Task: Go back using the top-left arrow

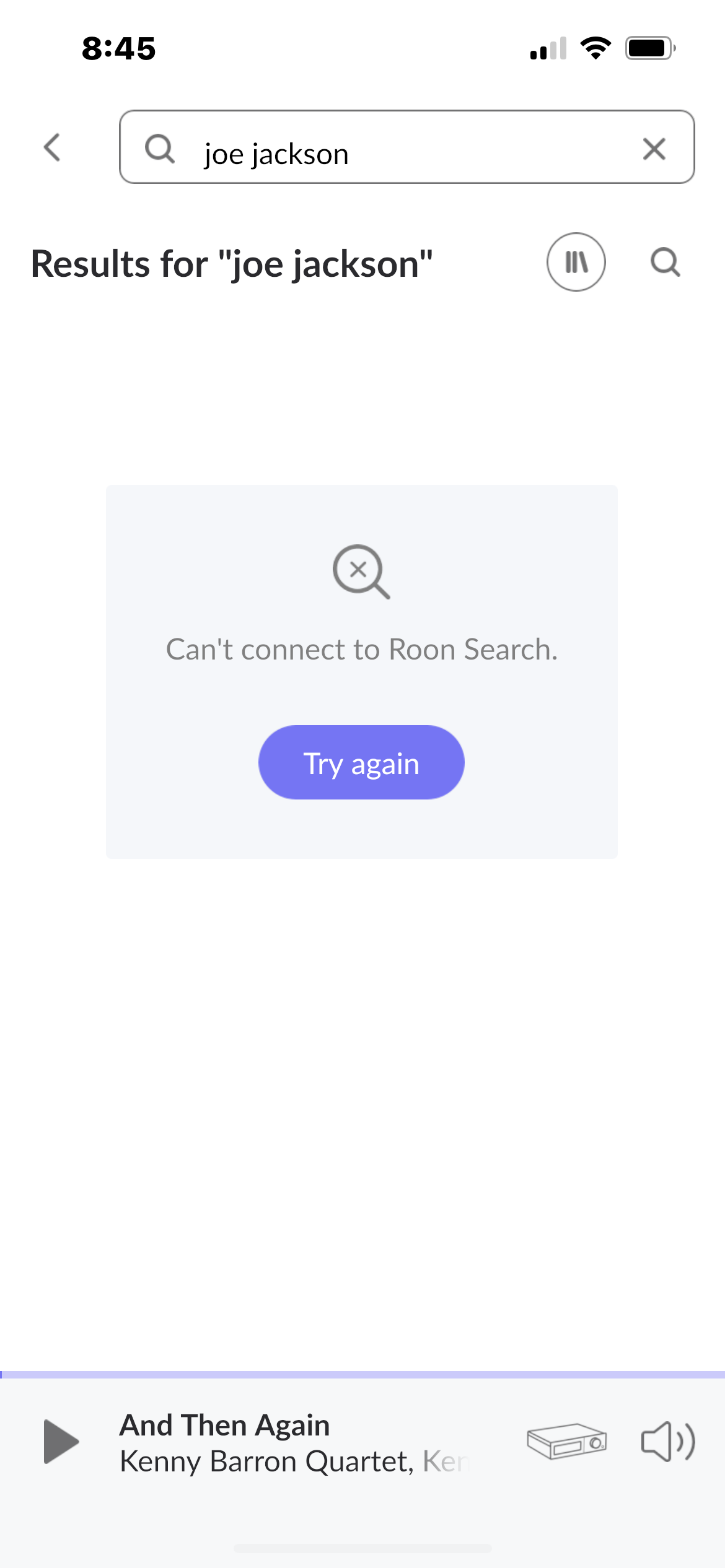Action: pos(53,147)
